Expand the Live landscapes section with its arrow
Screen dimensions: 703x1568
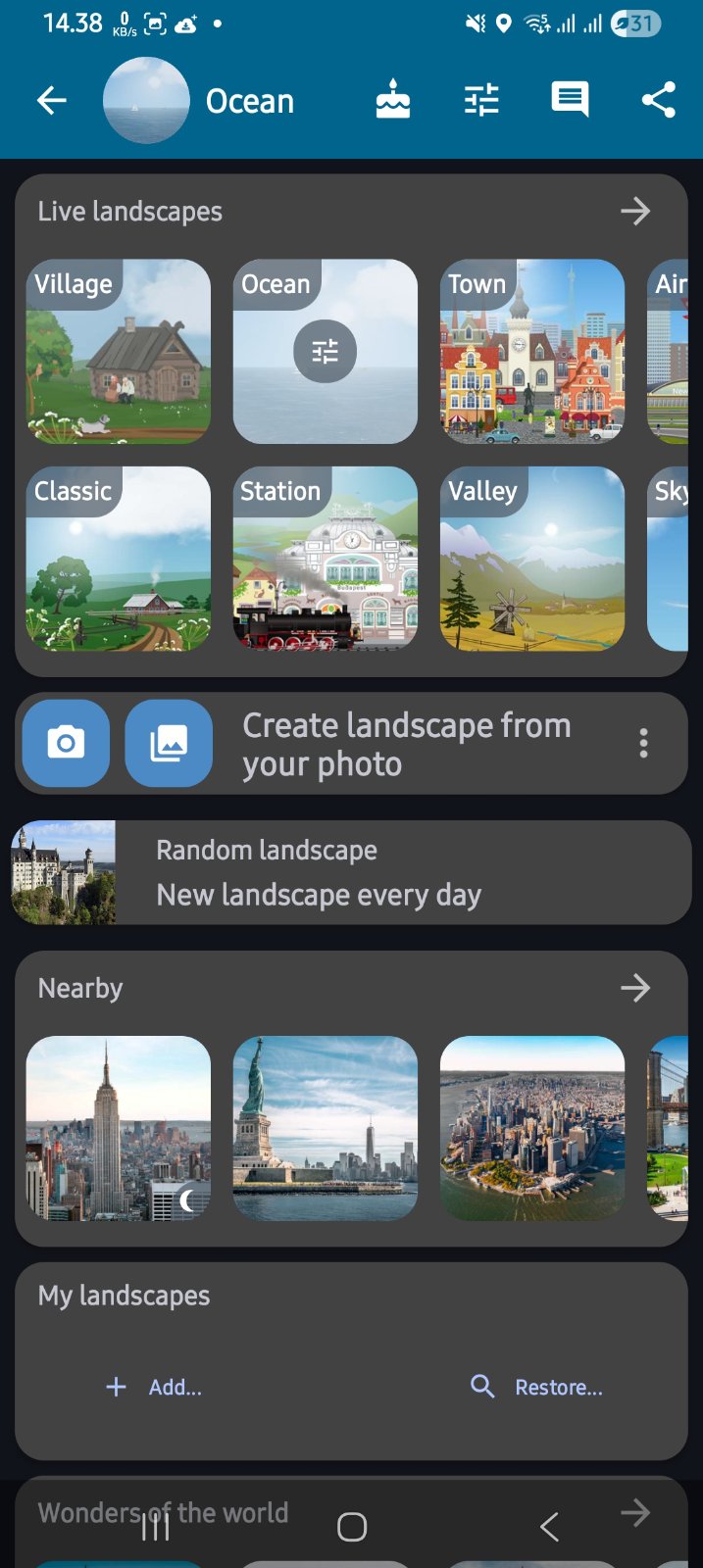(x=635, y=211)
